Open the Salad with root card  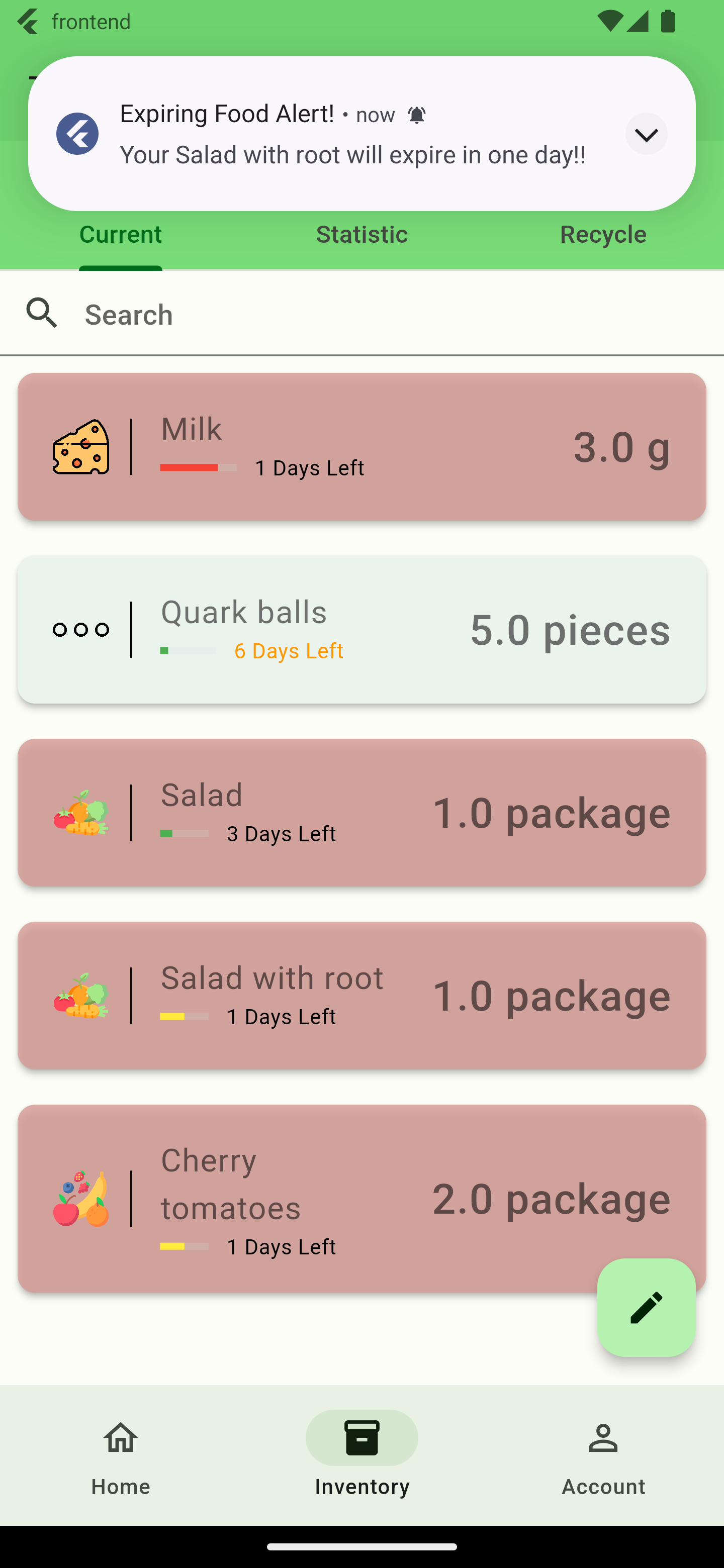(x=361, y=995)
